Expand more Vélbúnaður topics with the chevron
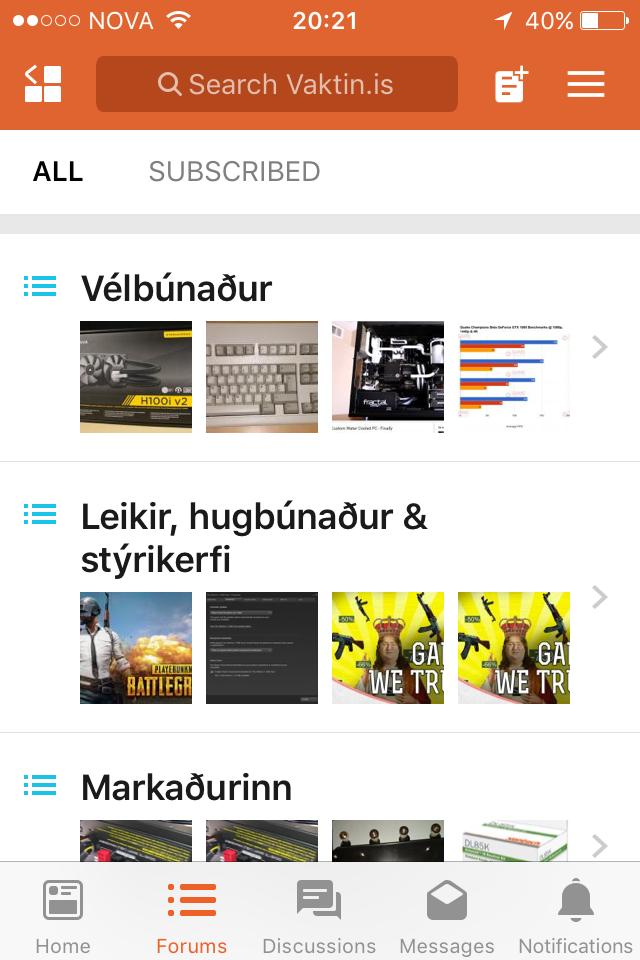 (x=600, y=348)
